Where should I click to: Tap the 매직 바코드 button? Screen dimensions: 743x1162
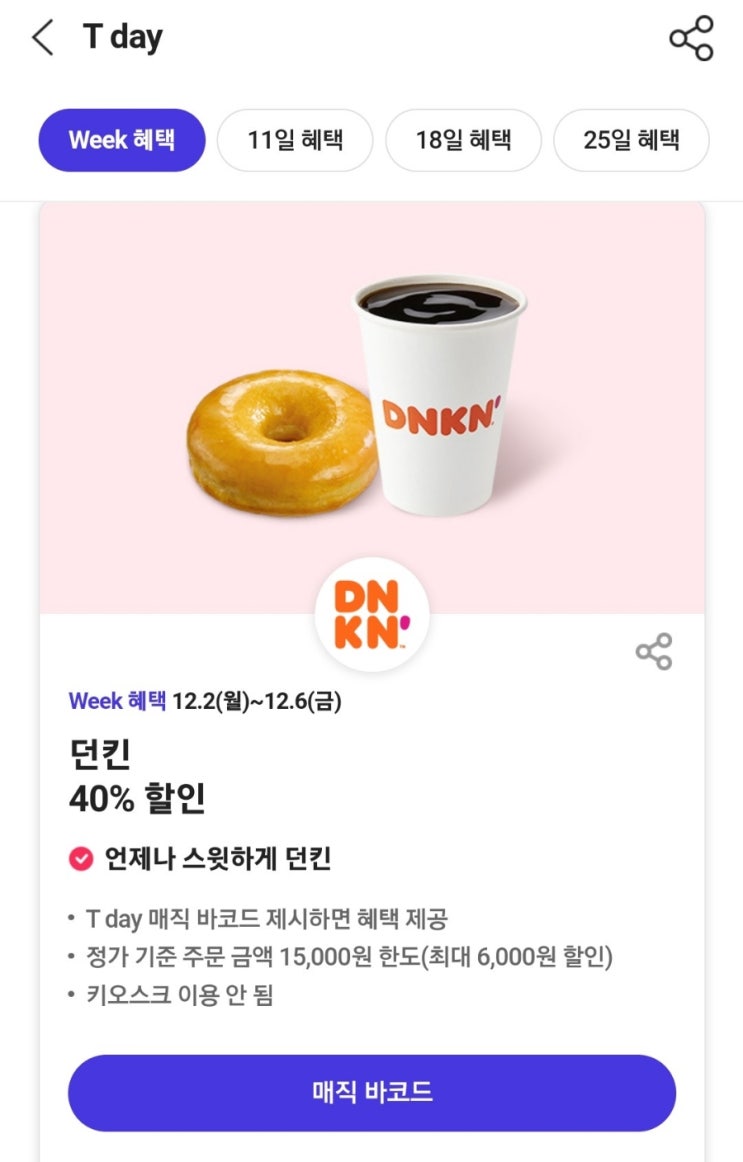372,1092
